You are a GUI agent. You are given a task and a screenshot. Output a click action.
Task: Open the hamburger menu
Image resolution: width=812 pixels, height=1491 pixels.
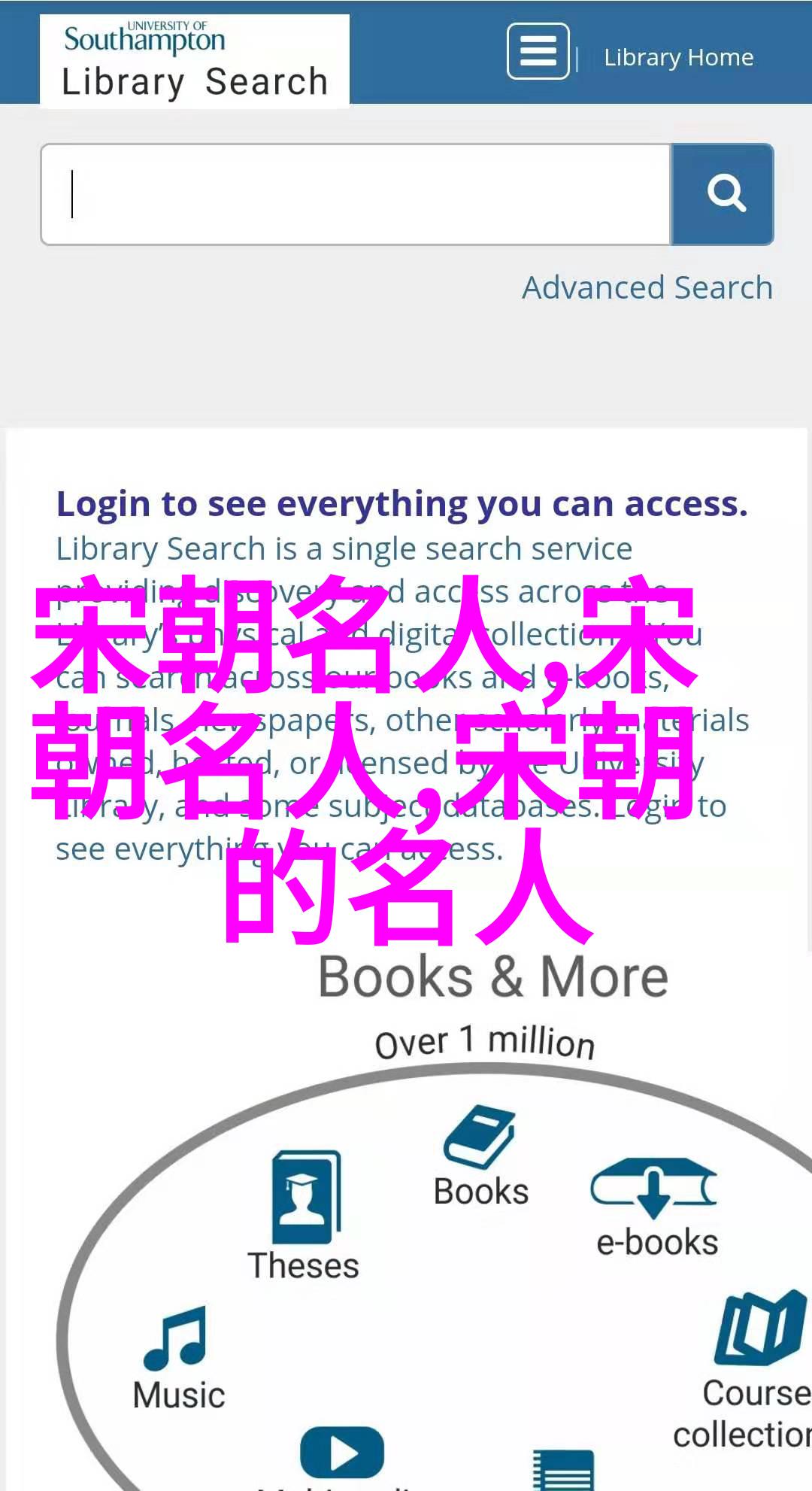coord(538,51)
